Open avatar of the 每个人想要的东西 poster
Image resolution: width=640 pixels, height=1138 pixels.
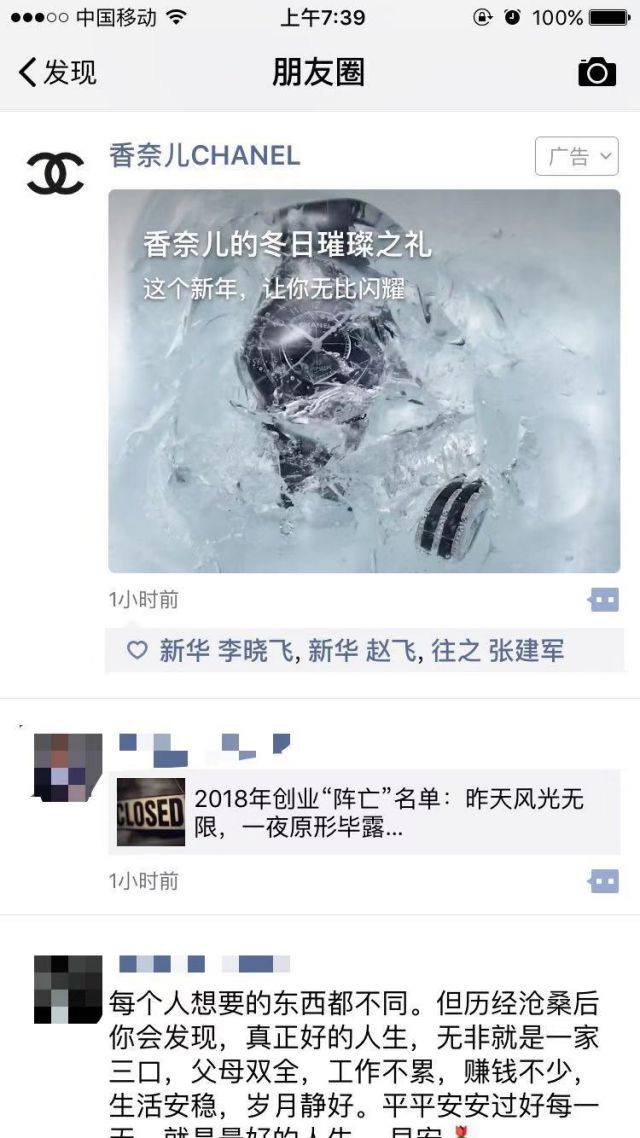[68, 989]
